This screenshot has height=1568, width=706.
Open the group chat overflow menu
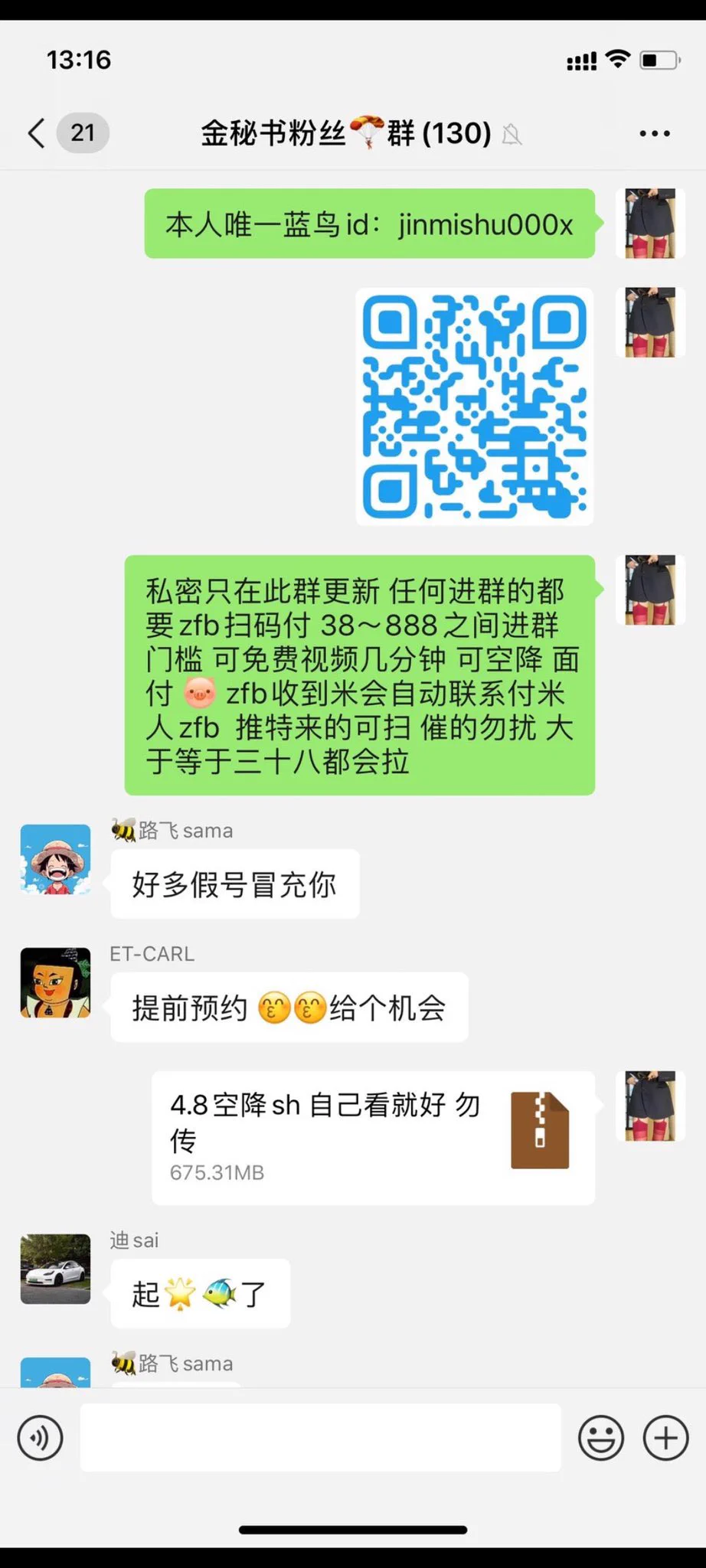click(x=654, y=133)
